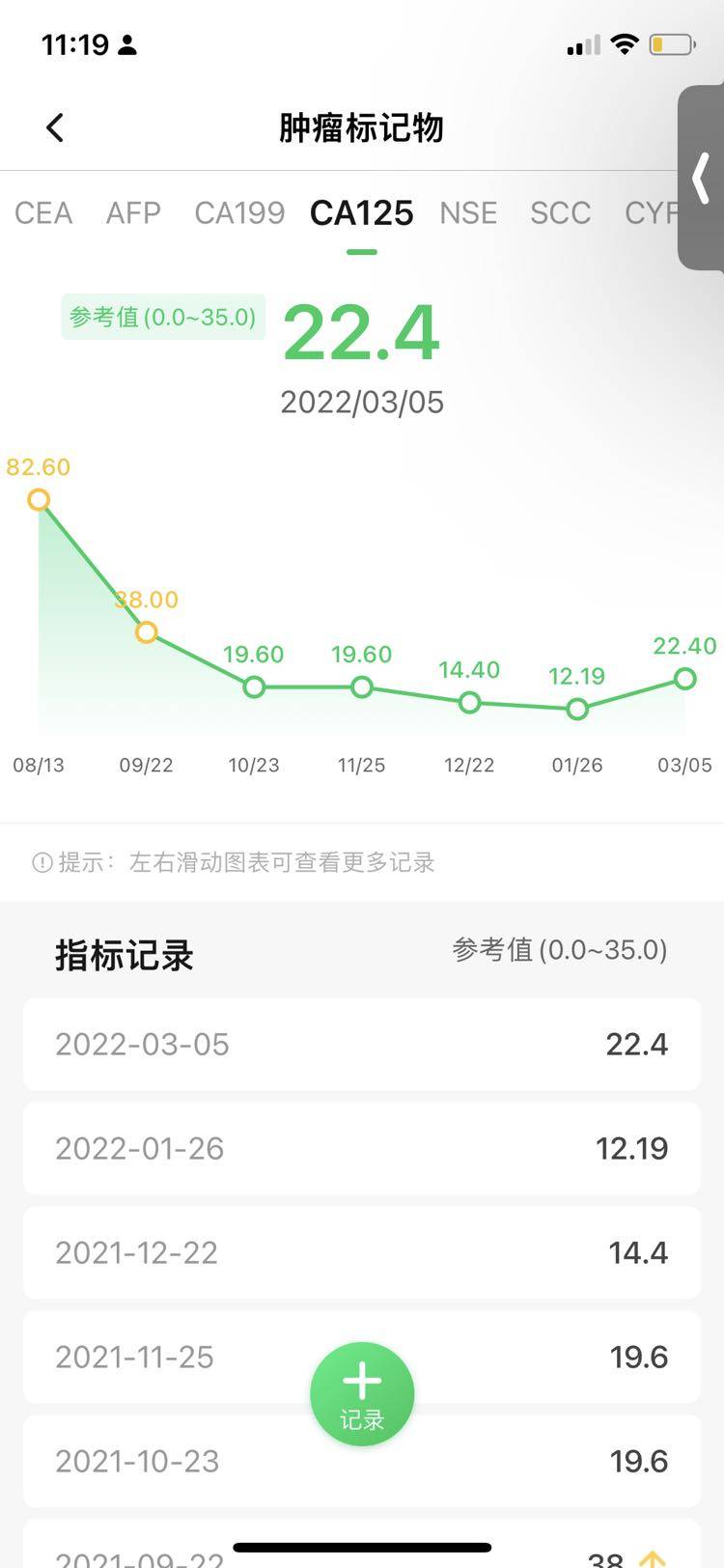Go back from the 肿瘤标记物 page
The image size is (724, 1568).
click(x=55, y=127)
